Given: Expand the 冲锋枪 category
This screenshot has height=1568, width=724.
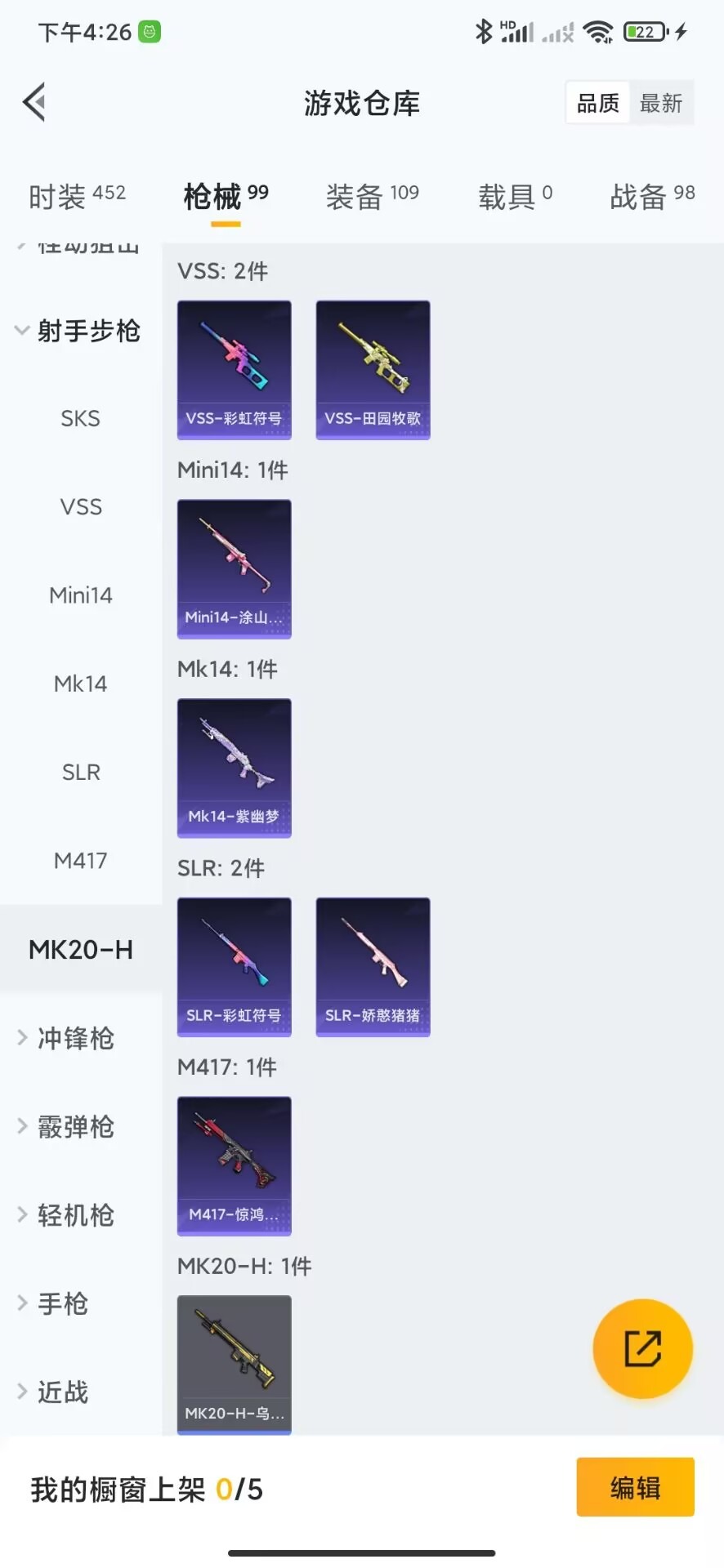Looking at the screenshot, I should [x=67, y=1038].
